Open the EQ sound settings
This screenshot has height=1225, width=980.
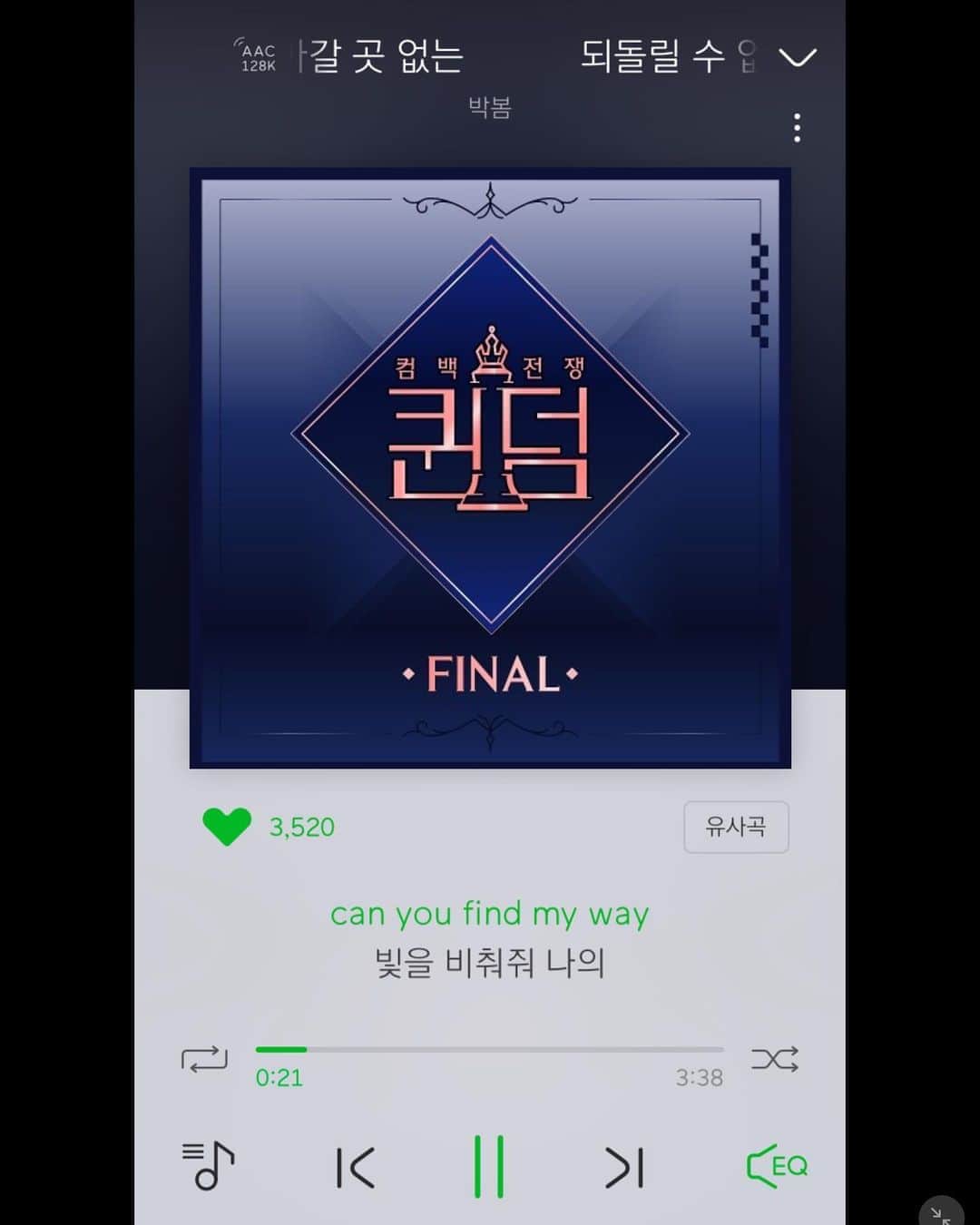[x=777, y=1166]
